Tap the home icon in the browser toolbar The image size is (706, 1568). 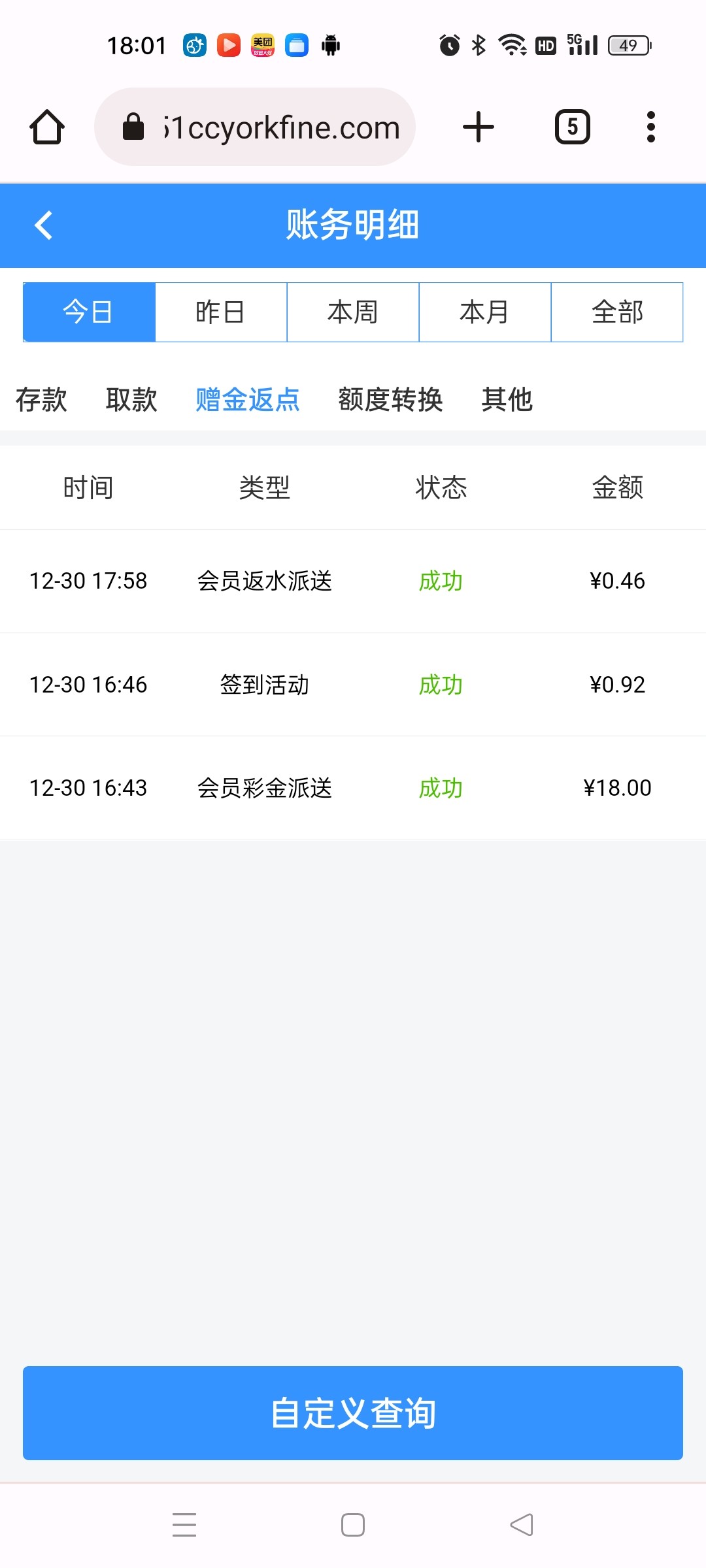pos(46,126)
